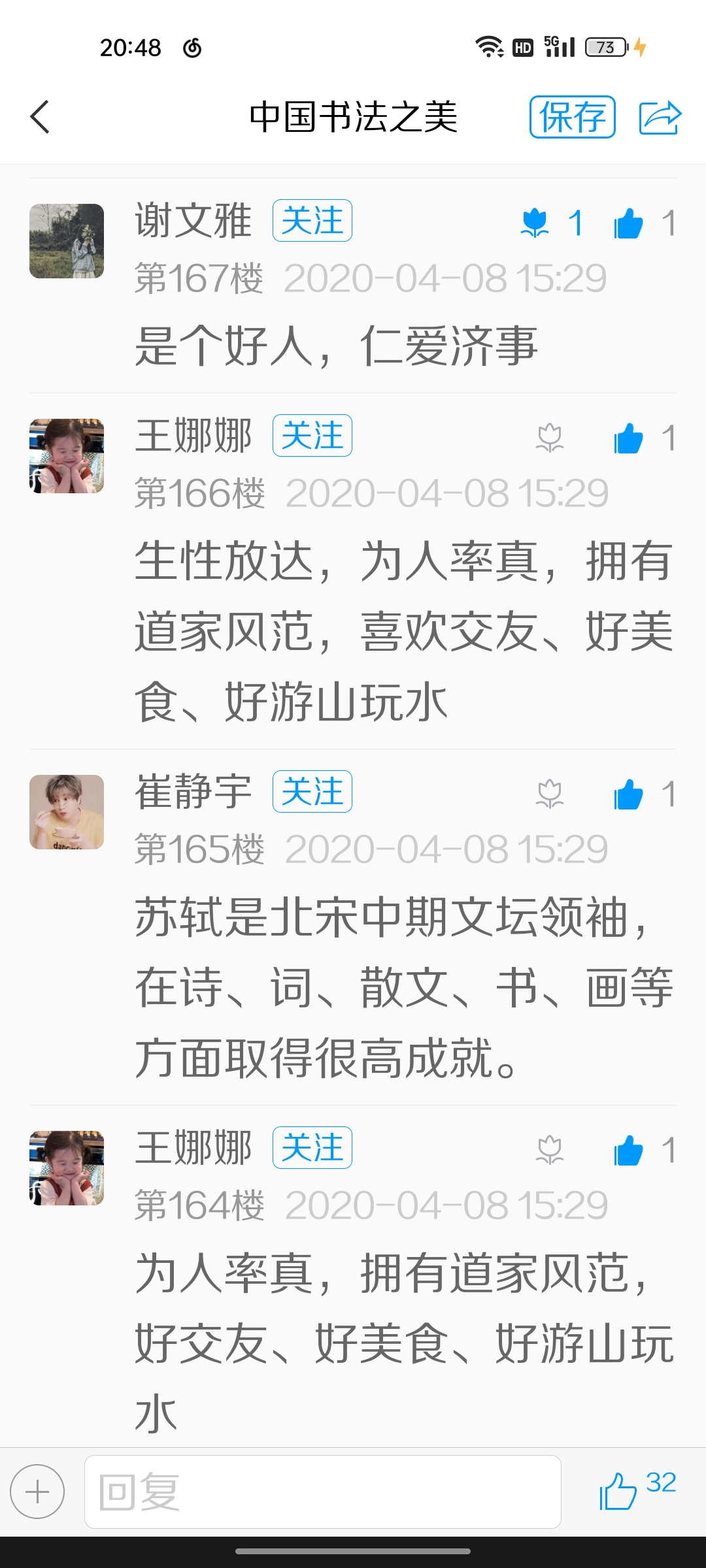Like the floor 167 comment by 谢文雅
The width and height of the screenshot is (706, 1568).
(x=629, y=223)
